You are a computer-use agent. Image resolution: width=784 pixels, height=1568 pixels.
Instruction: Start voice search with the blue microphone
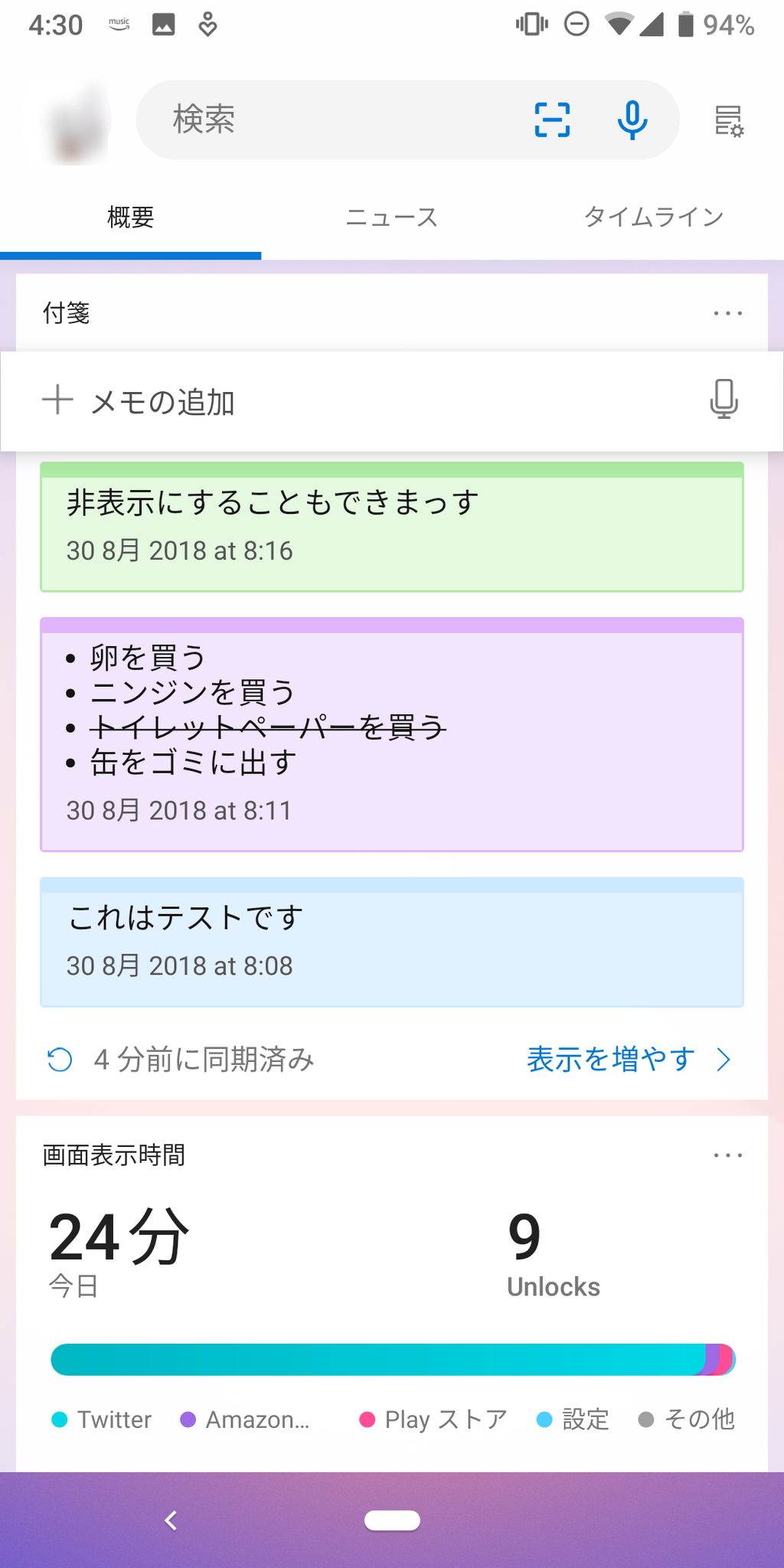pos(632,120)
